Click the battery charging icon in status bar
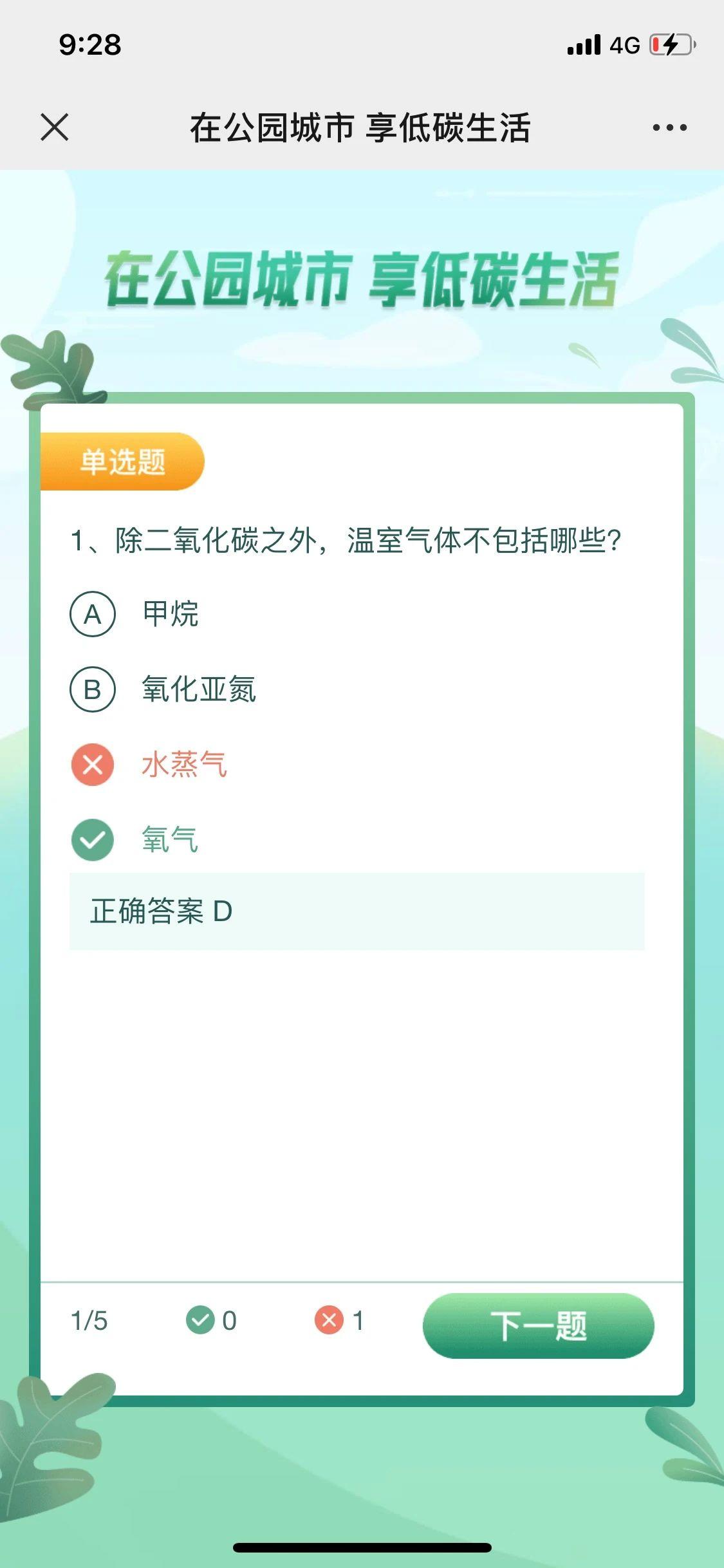Image resolution: width=724 pixels, height=1568 pixels. 669,44
